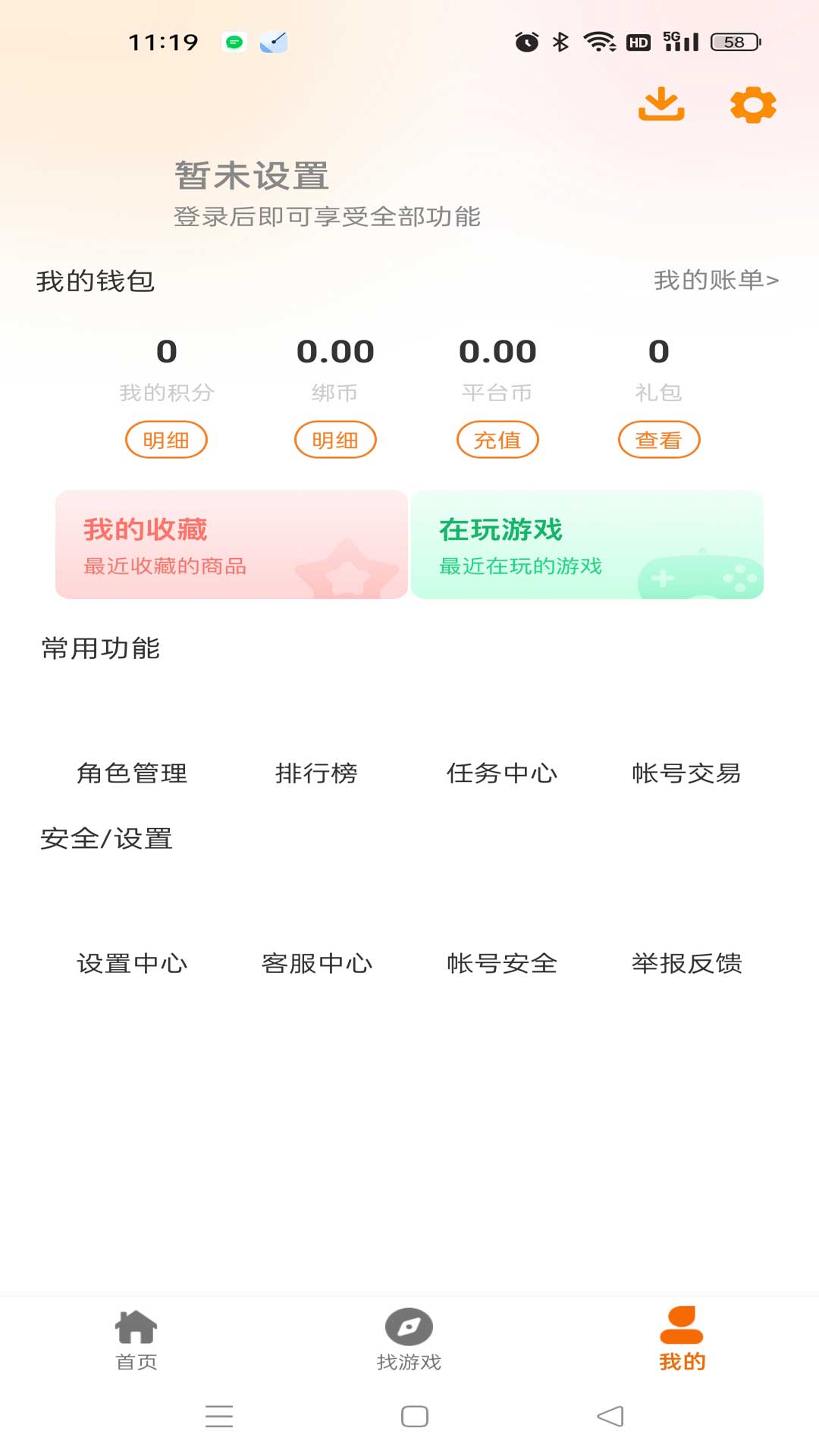The width and height of the screenshot is (819, 1456).
Task: Go to 任务中心
Action: (502, 772)
